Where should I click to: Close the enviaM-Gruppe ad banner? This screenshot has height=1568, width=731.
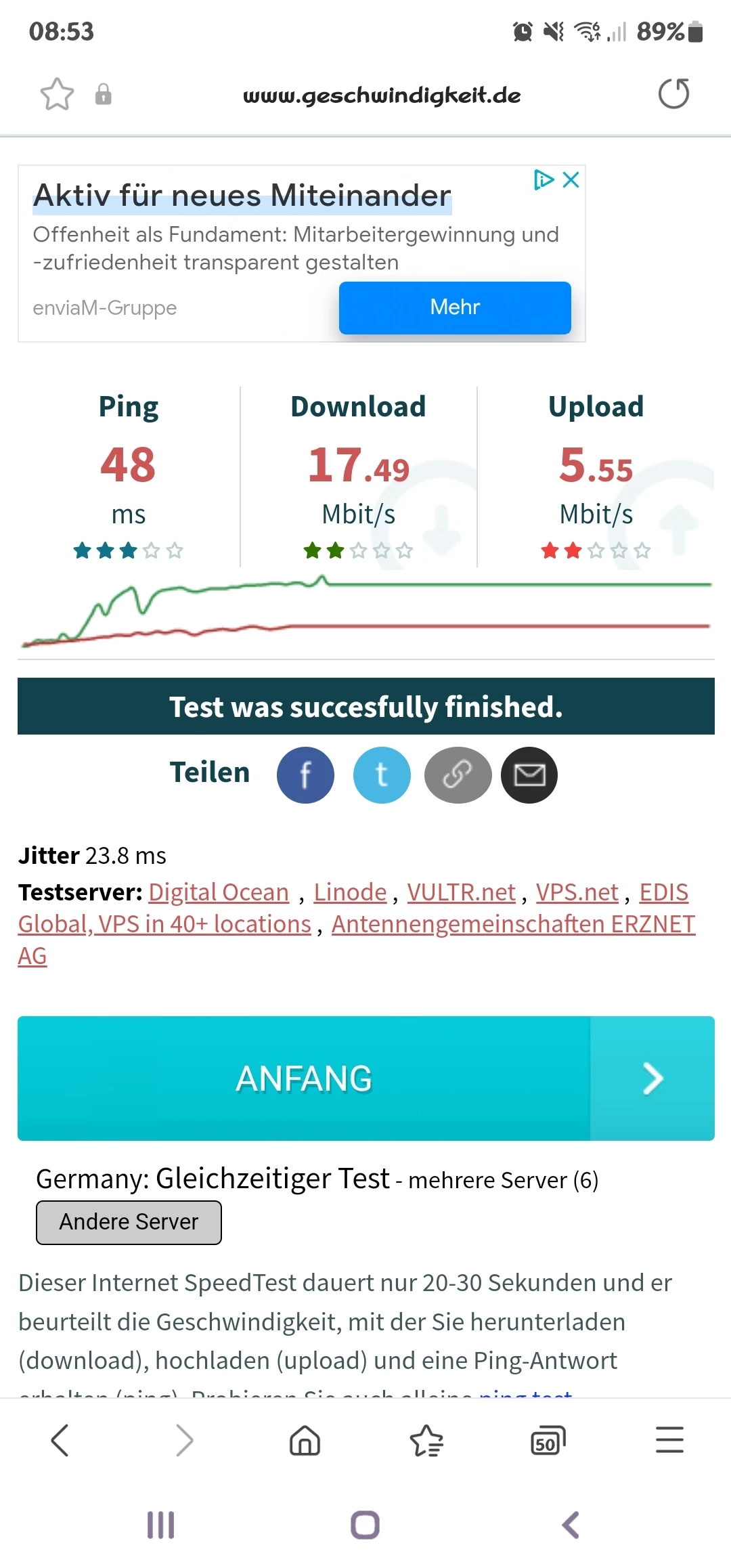(x=571, y=180)
